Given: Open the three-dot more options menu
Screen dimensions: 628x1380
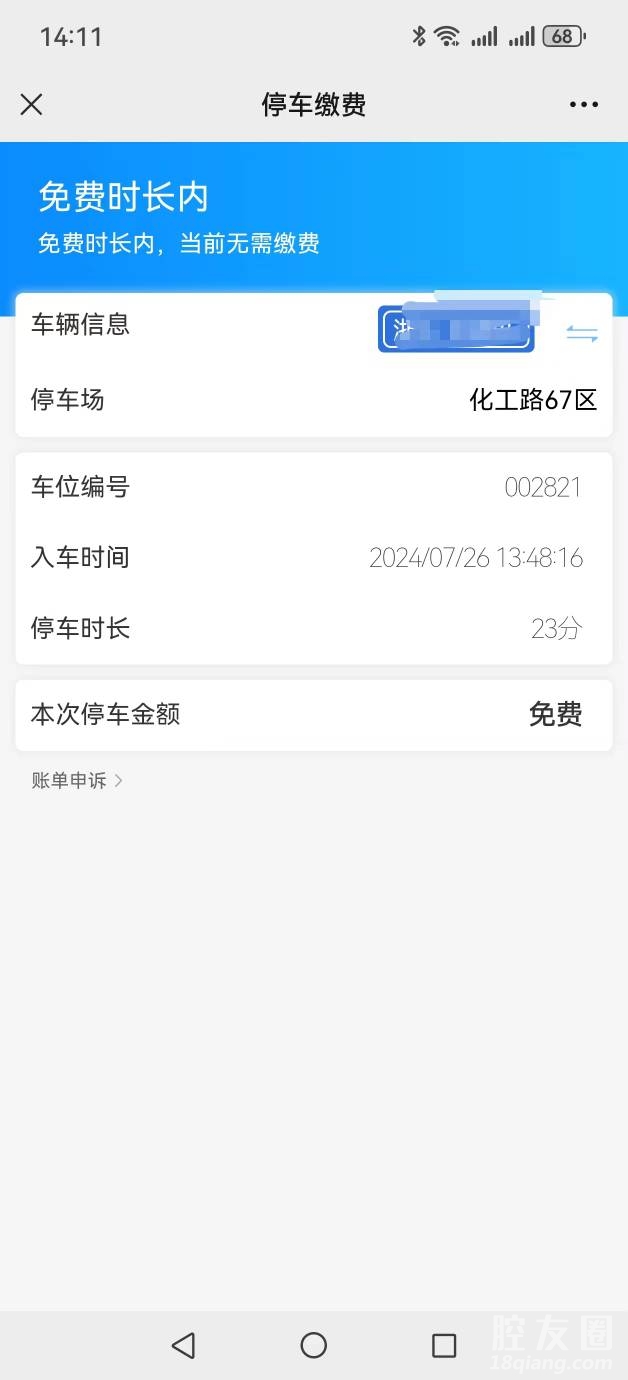Looking at the screenshot, I should (583, 104).
